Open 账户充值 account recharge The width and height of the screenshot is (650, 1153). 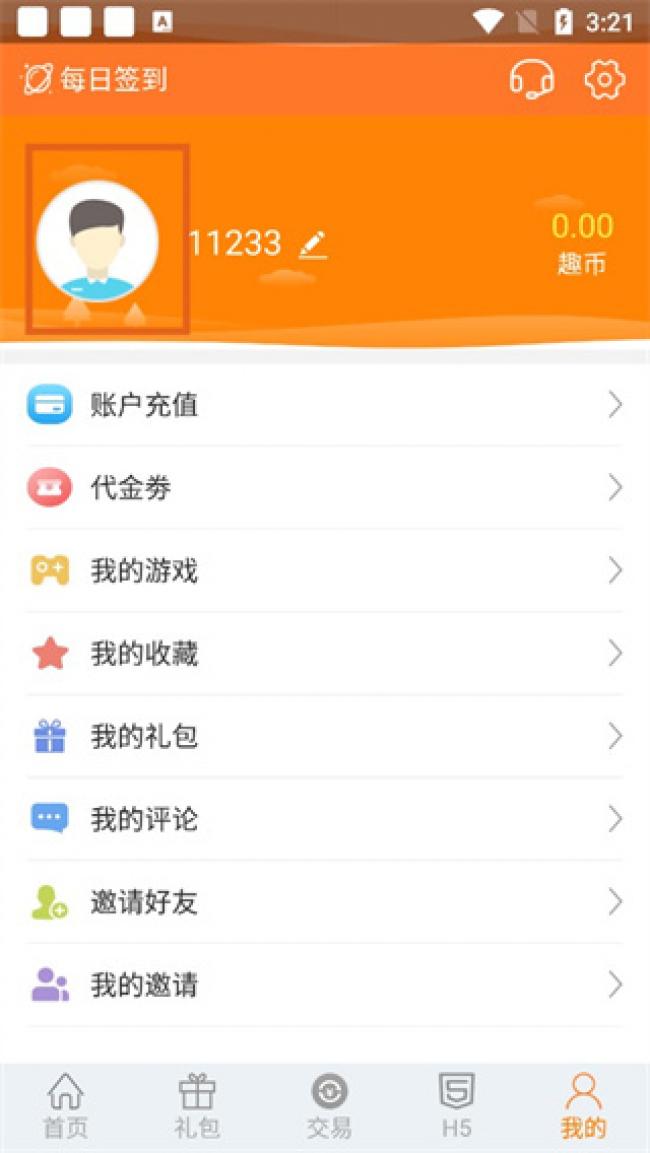[324, 405]
